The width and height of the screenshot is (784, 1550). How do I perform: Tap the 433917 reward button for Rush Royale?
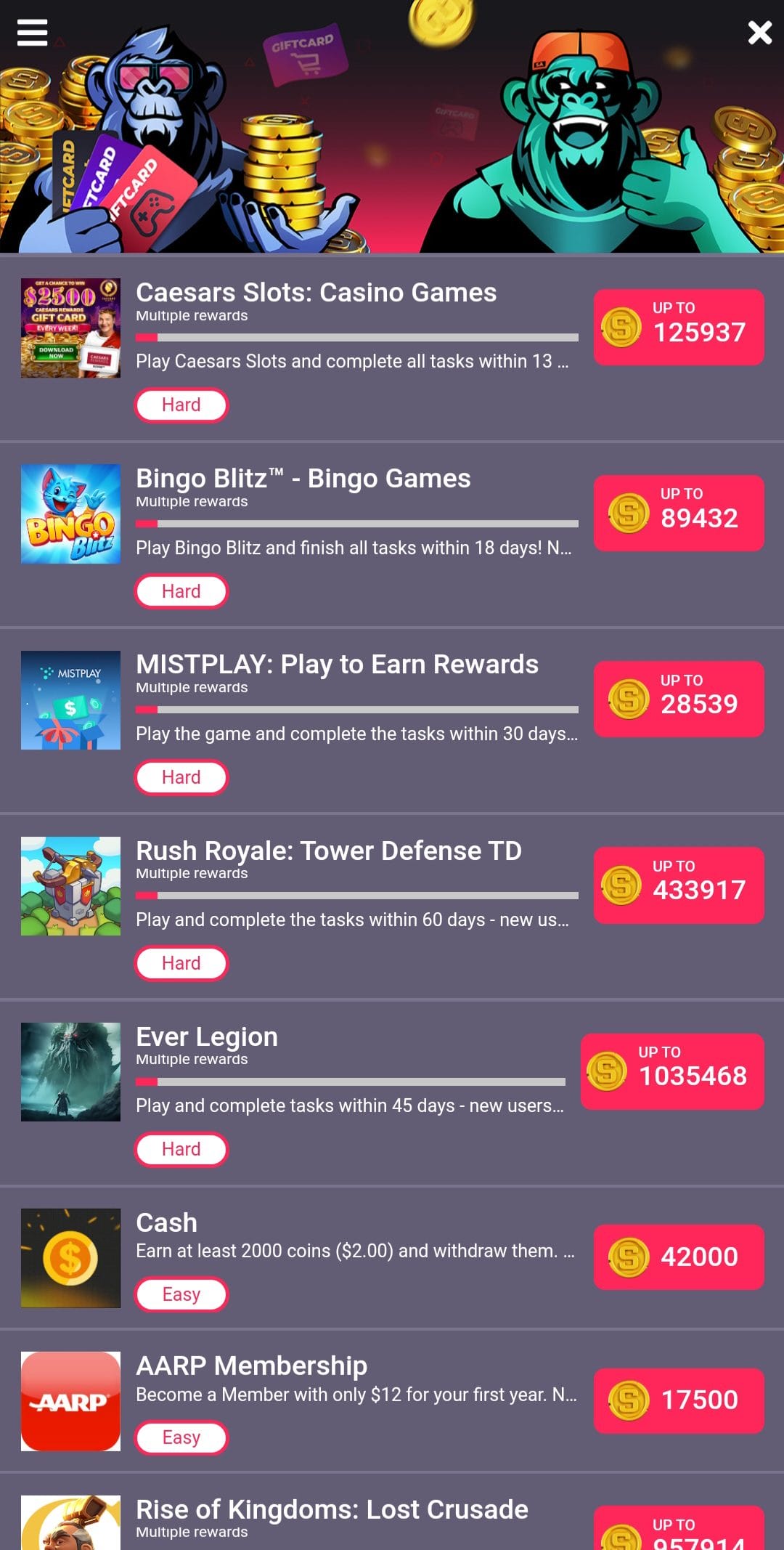[679, 885]
